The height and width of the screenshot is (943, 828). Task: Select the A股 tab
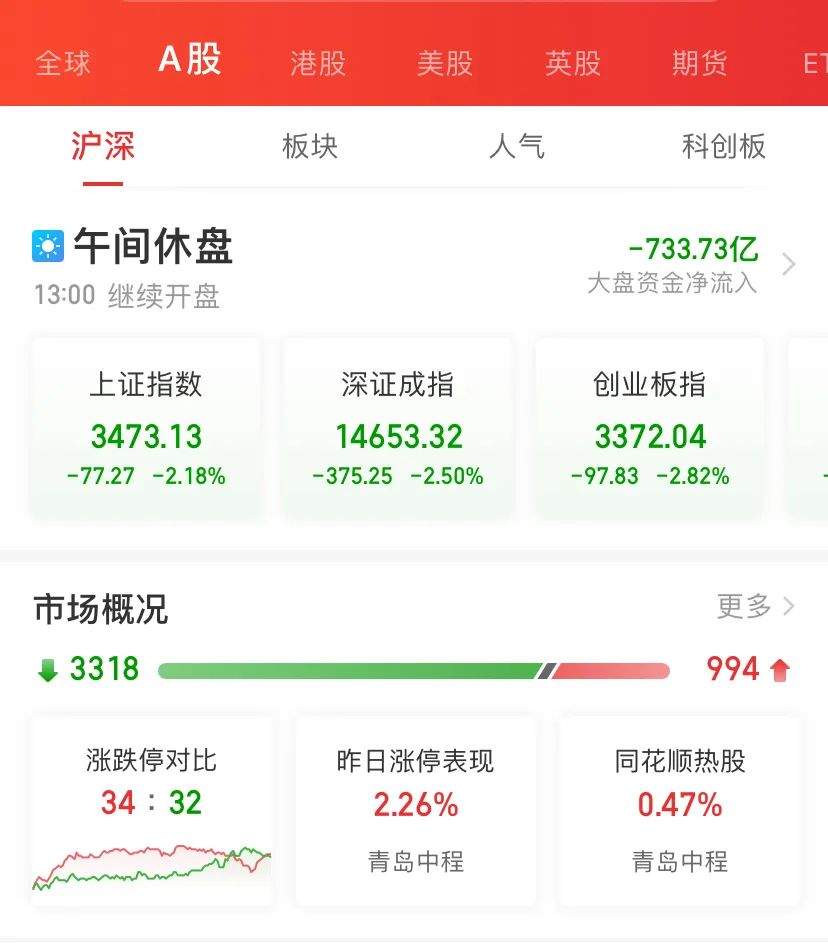pos(190,60)
